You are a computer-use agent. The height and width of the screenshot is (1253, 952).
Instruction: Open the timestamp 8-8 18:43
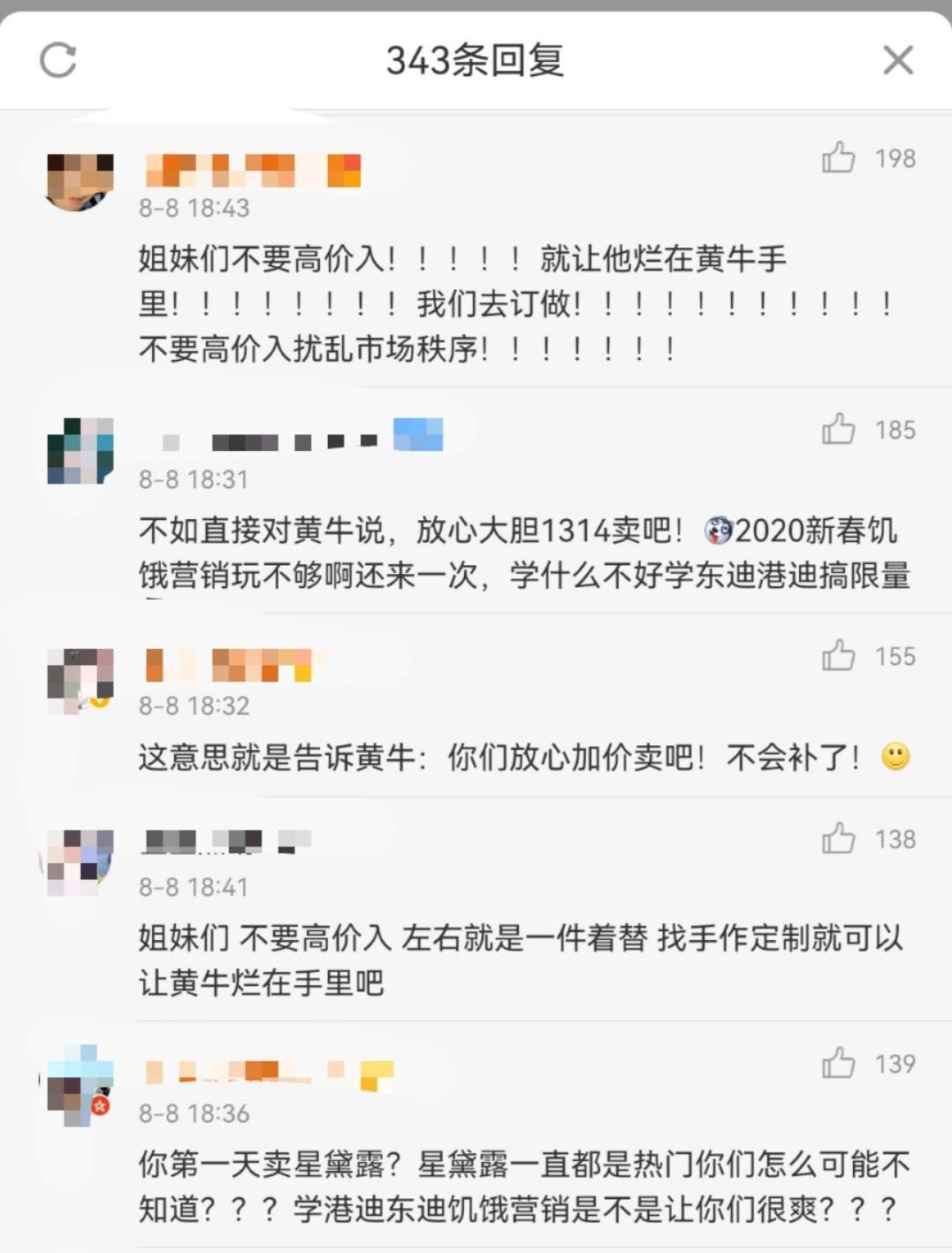coord(194,210)
